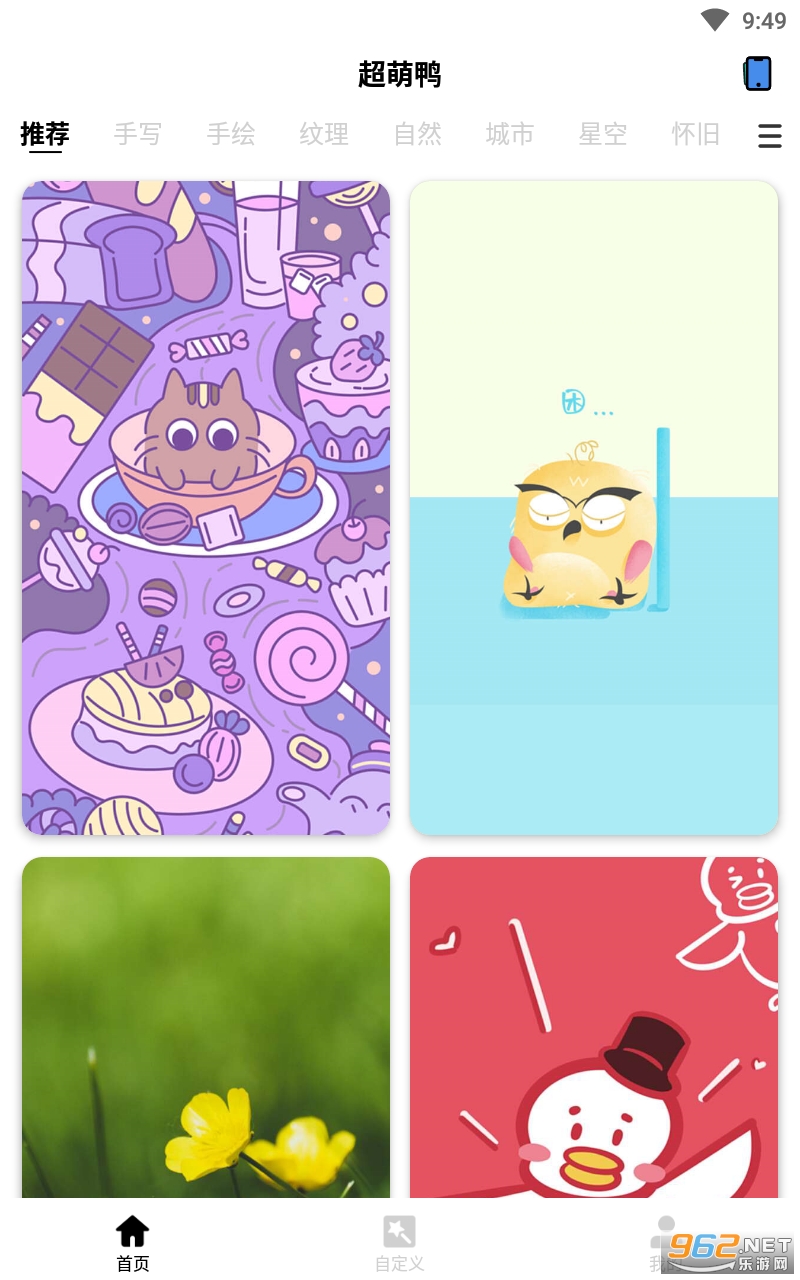This screenshot has height=1280, width=800.
Task: Go to the 首页 bottom tab
Action: click(x=133, y=1243)
